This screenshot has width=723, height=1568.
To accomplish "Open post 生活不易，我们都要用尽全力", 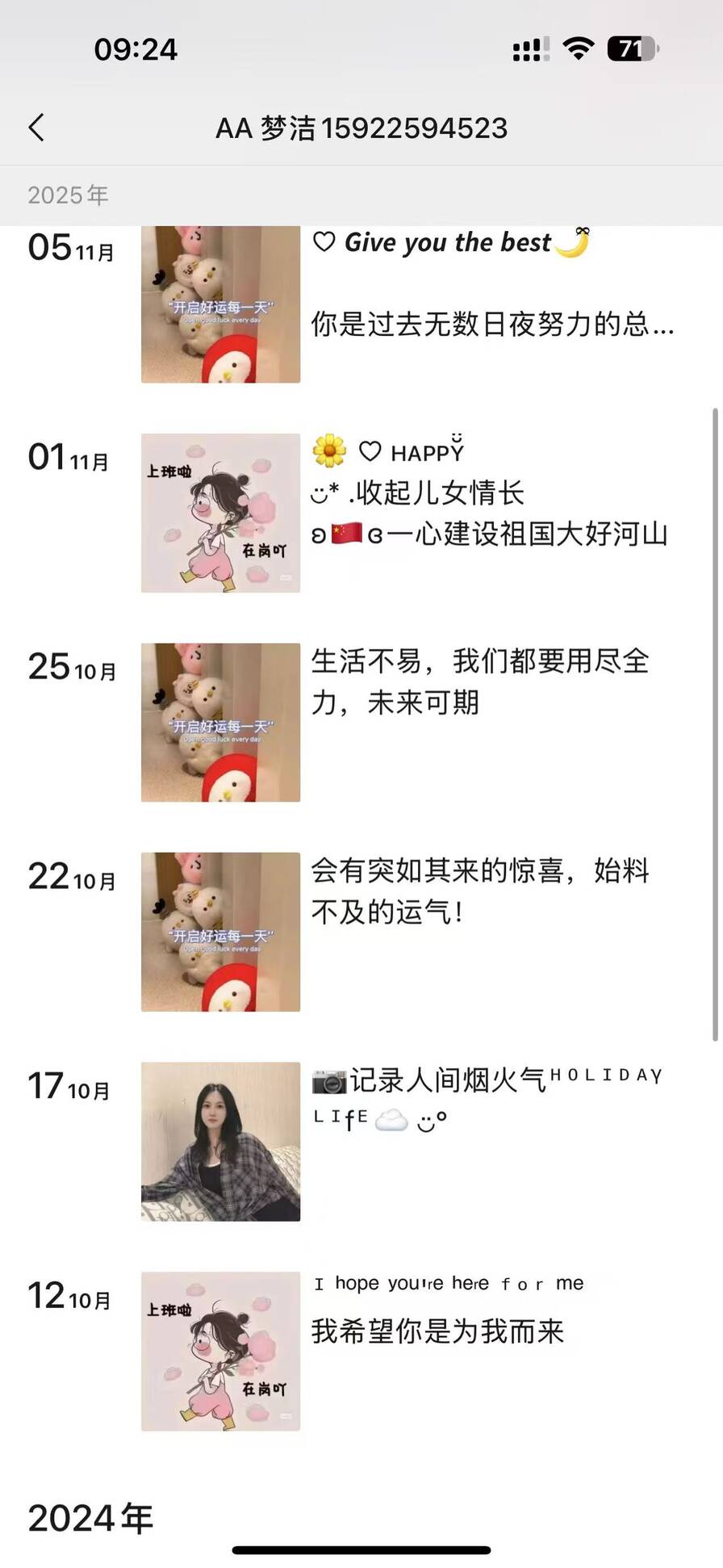I will [480, 681].
